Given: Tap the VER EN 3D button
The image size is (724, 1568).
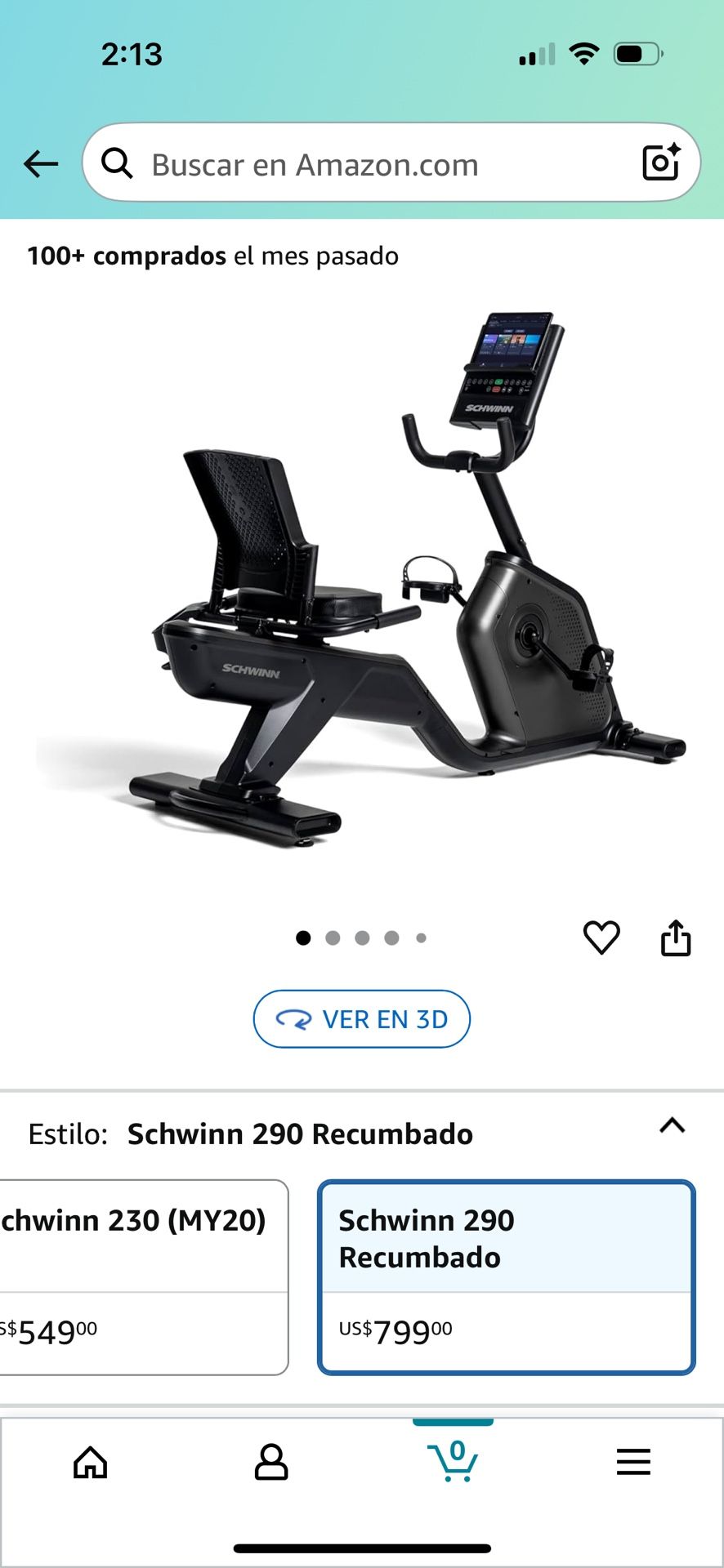Looking at the screenshot, I should click(362, 1019).
